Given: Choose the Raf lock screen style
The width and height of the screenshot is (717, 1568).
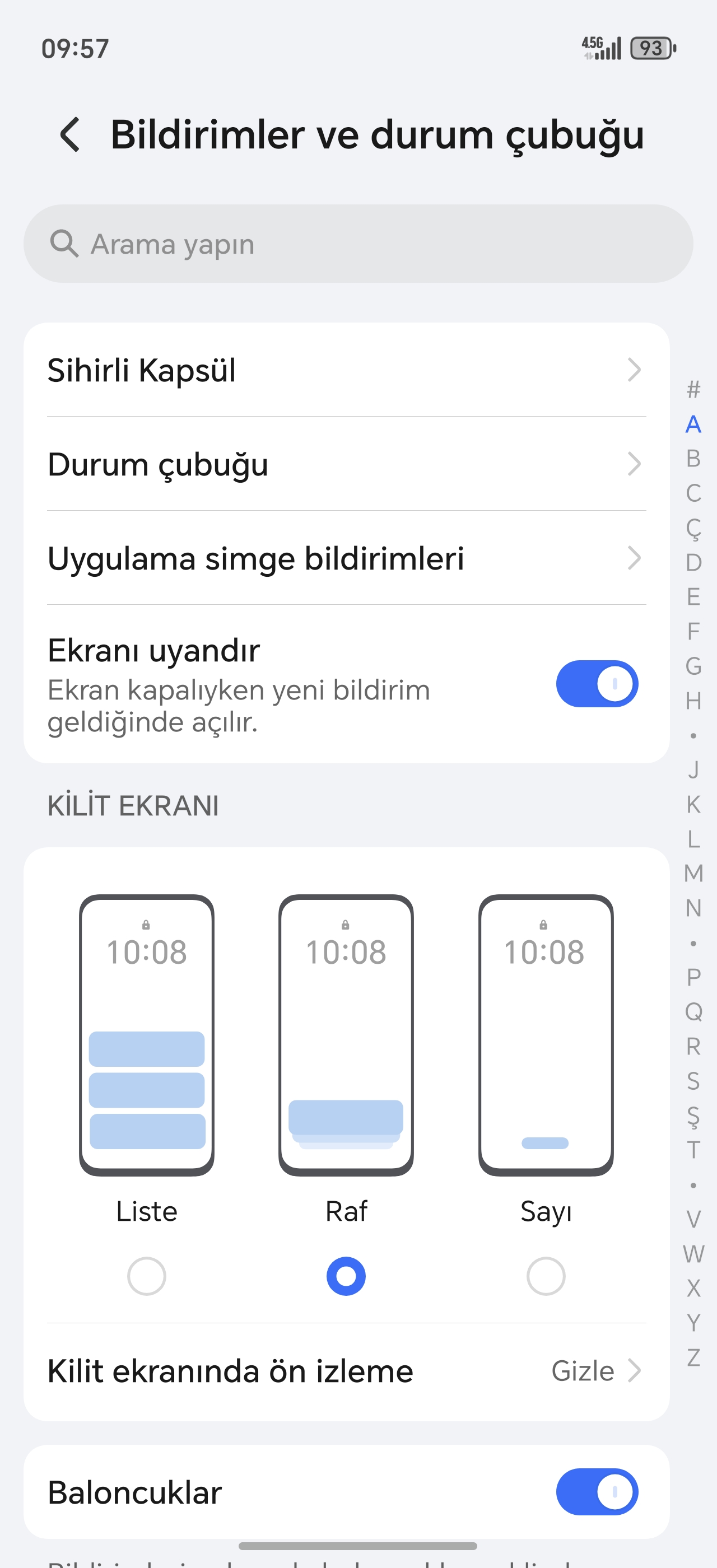Looking at the screenshot, I should (x=346, y=1276).
